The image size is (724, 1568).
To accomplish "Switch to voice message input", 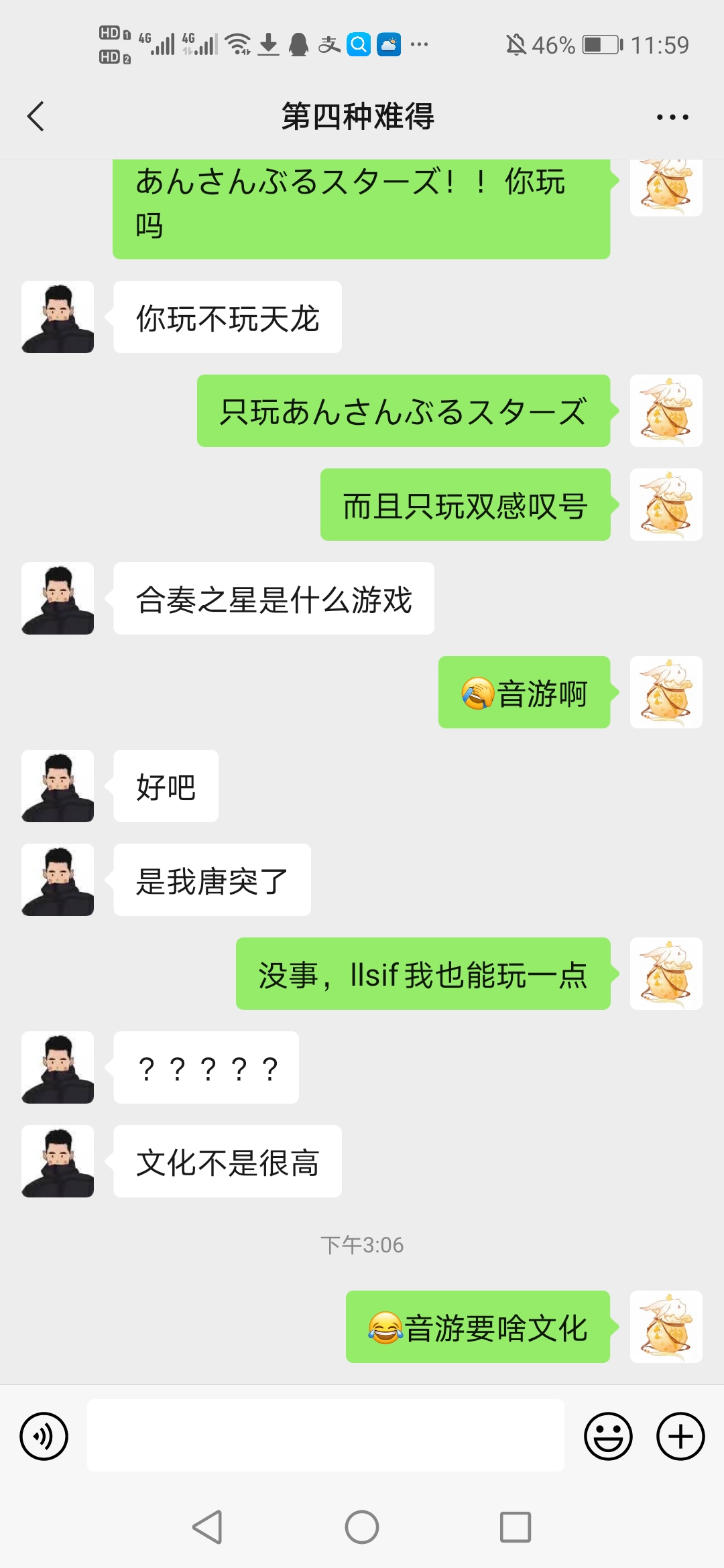I will [x=44, y=1436].
